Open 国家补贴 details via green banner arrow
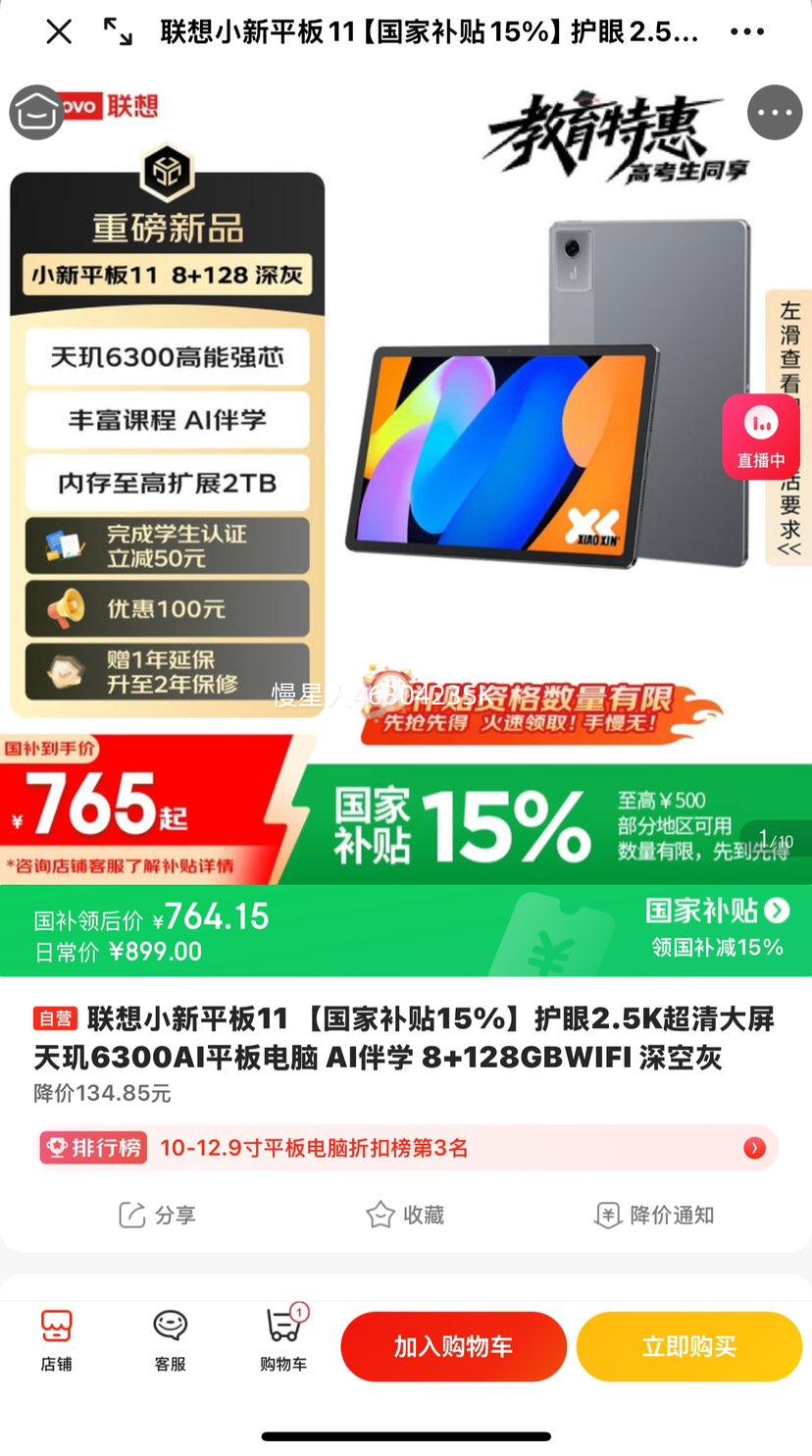The height and width of the screenshot is (1456, 812). [x=779, y=910]
